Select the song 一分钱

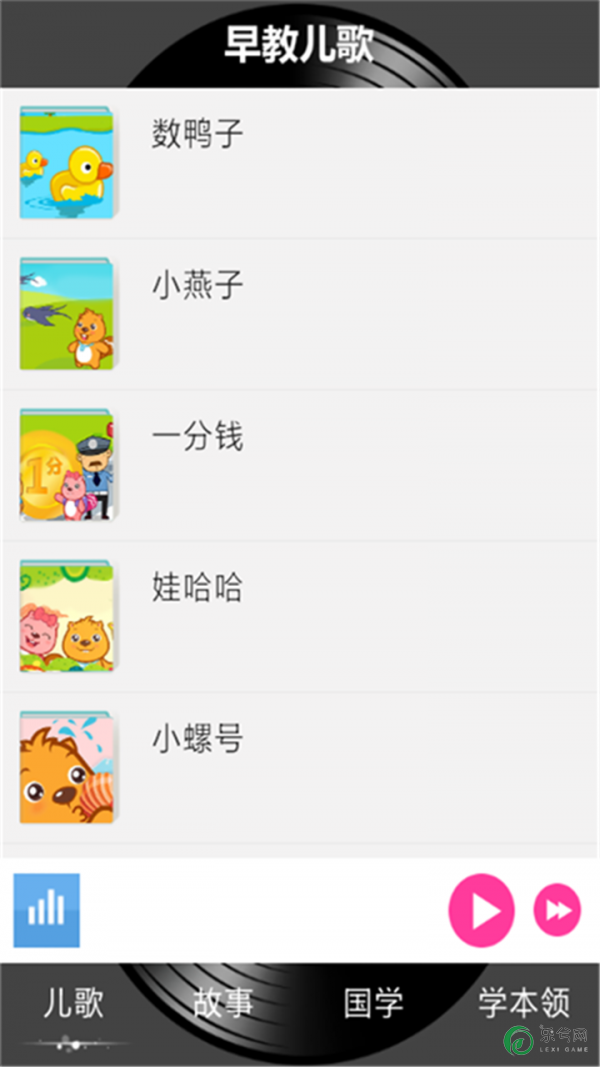tap(300, 465)
